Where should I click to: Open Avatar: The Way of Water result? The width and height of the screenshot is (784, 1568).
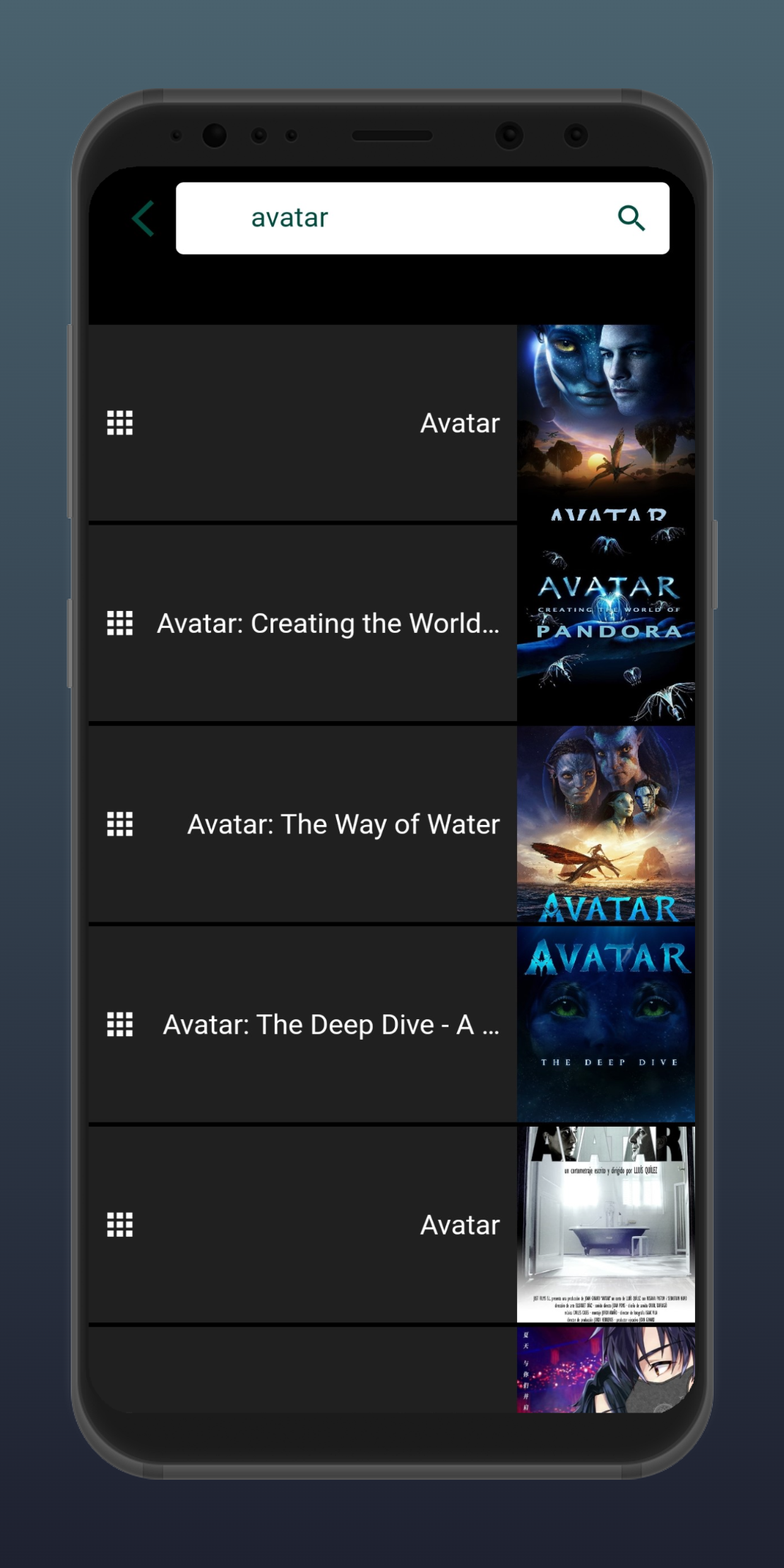click(343, 824)
